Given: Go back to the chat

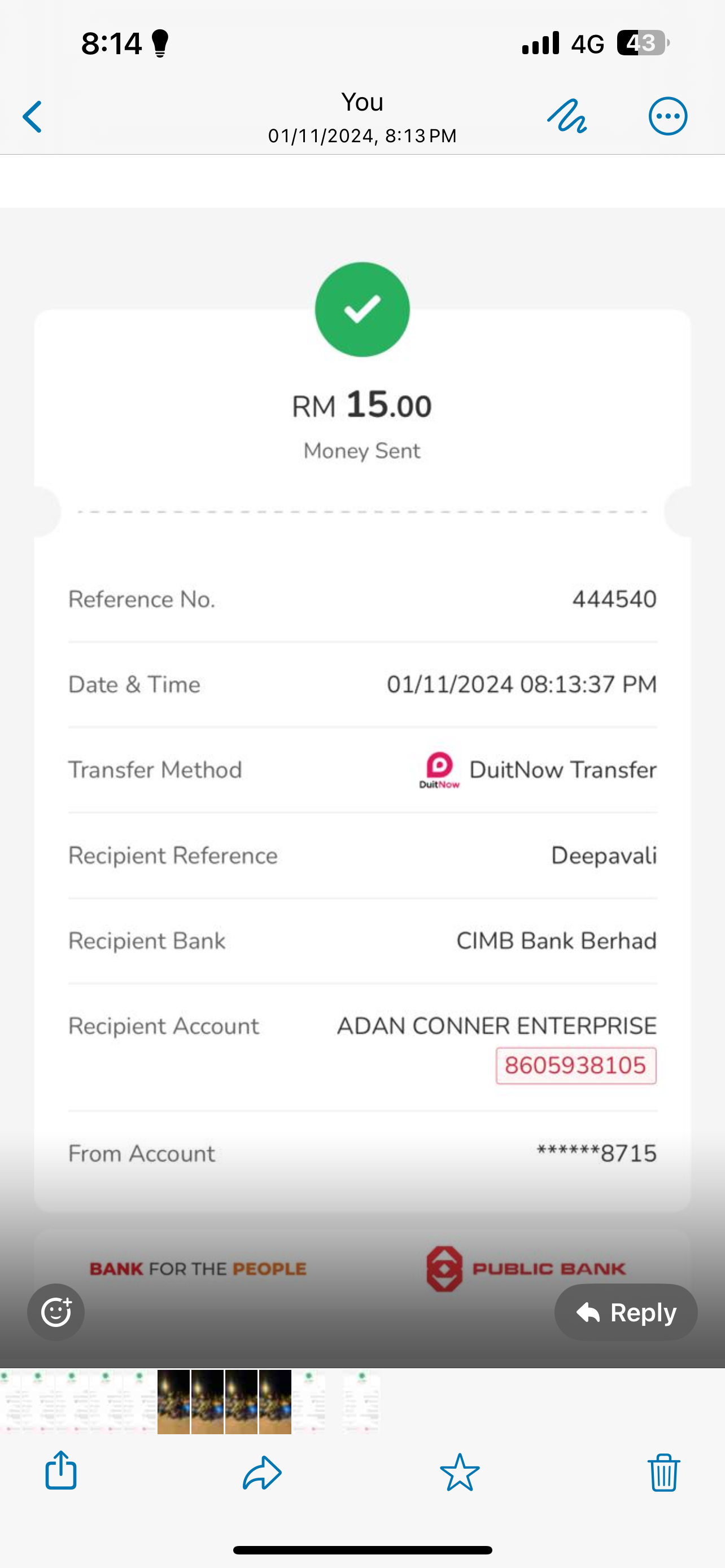Looking at the screenshot, I should (33, 117).
